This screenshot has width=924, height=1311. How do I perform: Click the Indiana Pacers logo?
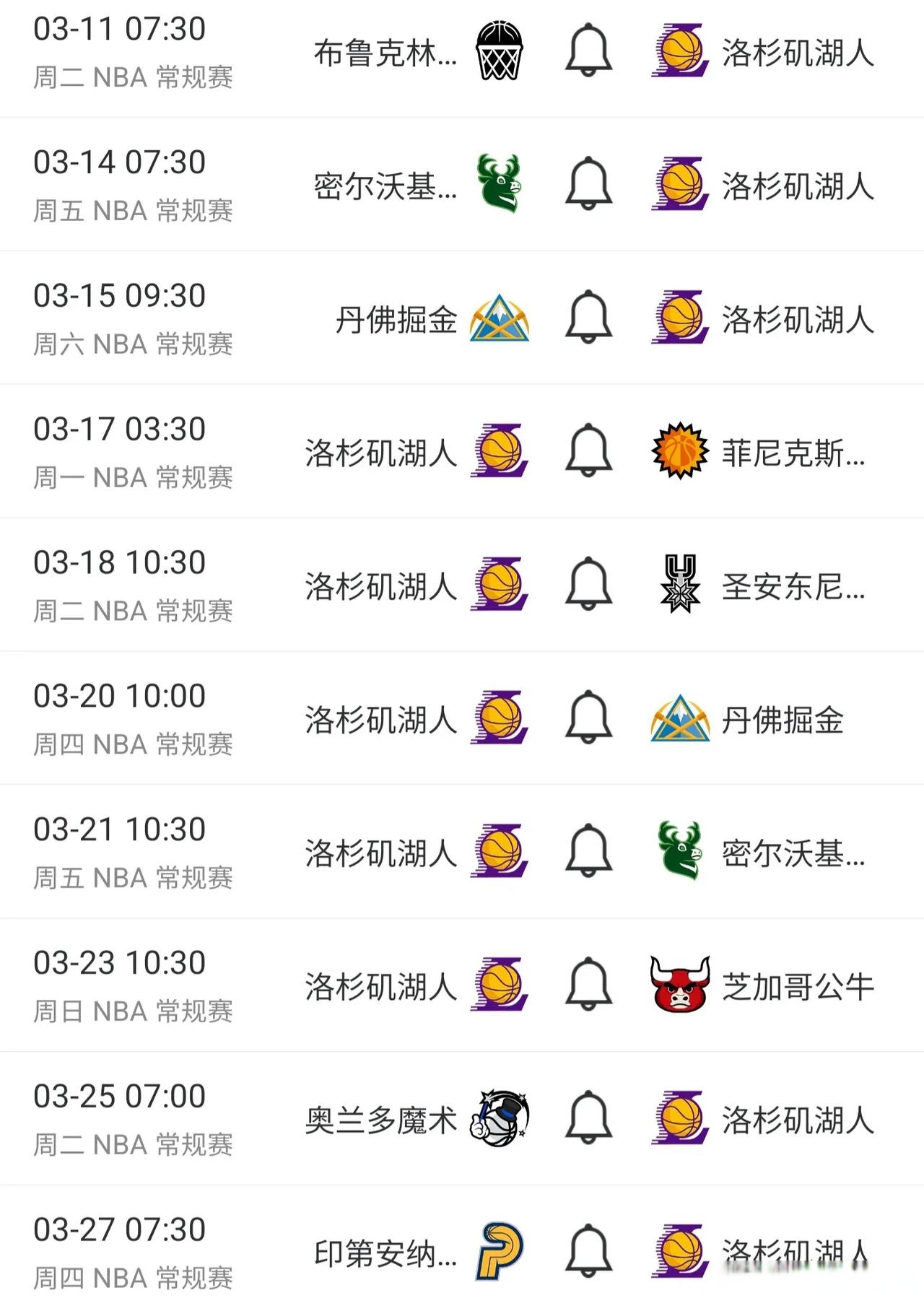click(x=500, y=1253)
